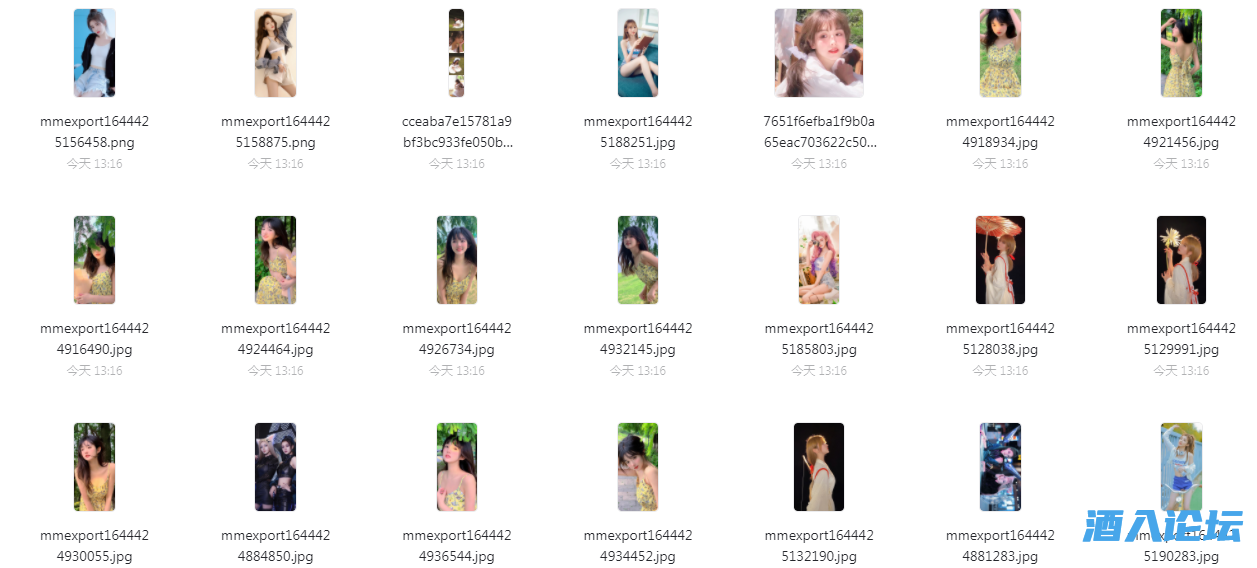View photo mmexport1644424916490.jpg

pyautogui.click(x=95, y=260)
